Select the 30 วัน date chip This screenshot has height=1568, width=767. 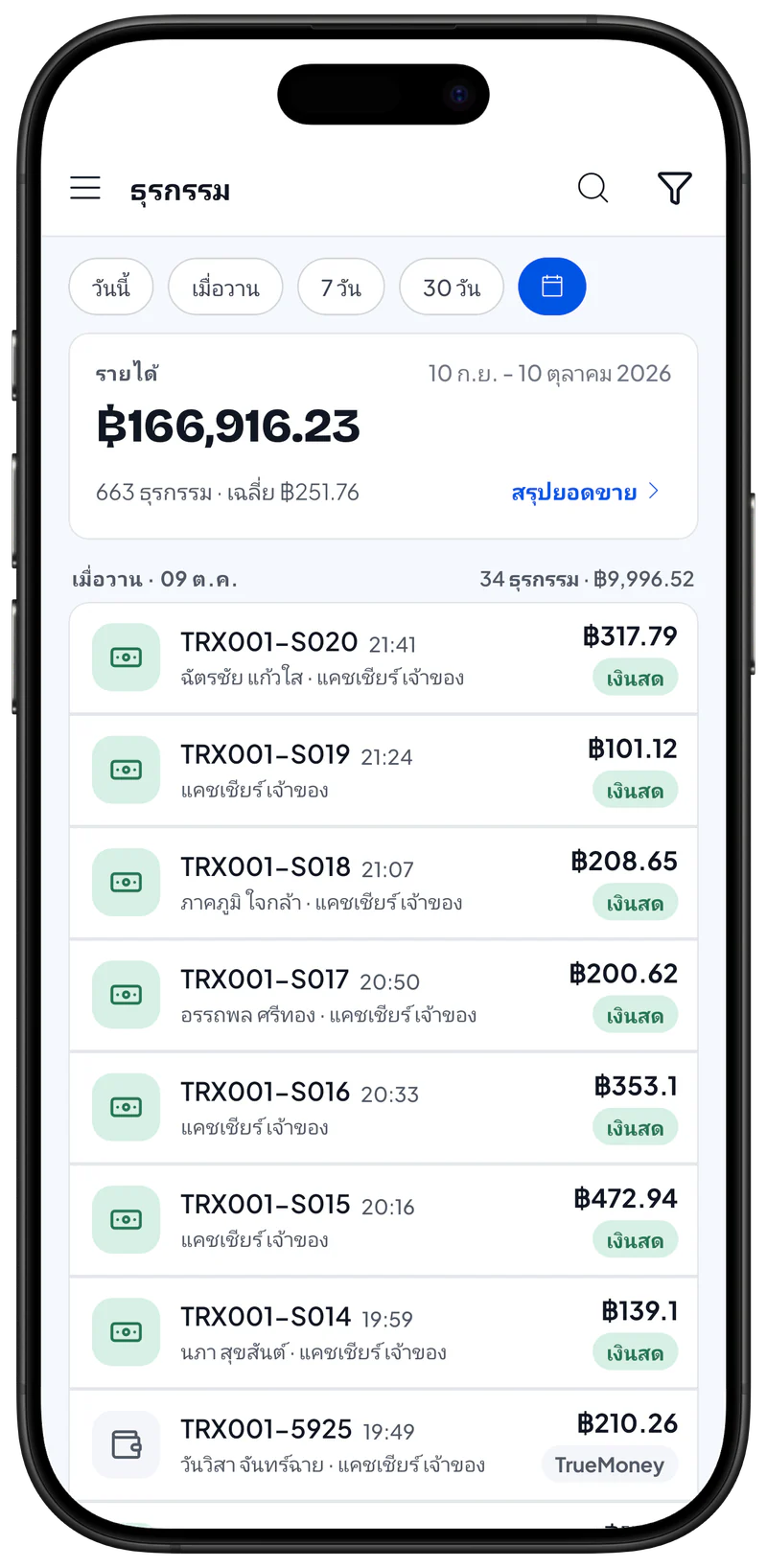[x=452, y=287]
